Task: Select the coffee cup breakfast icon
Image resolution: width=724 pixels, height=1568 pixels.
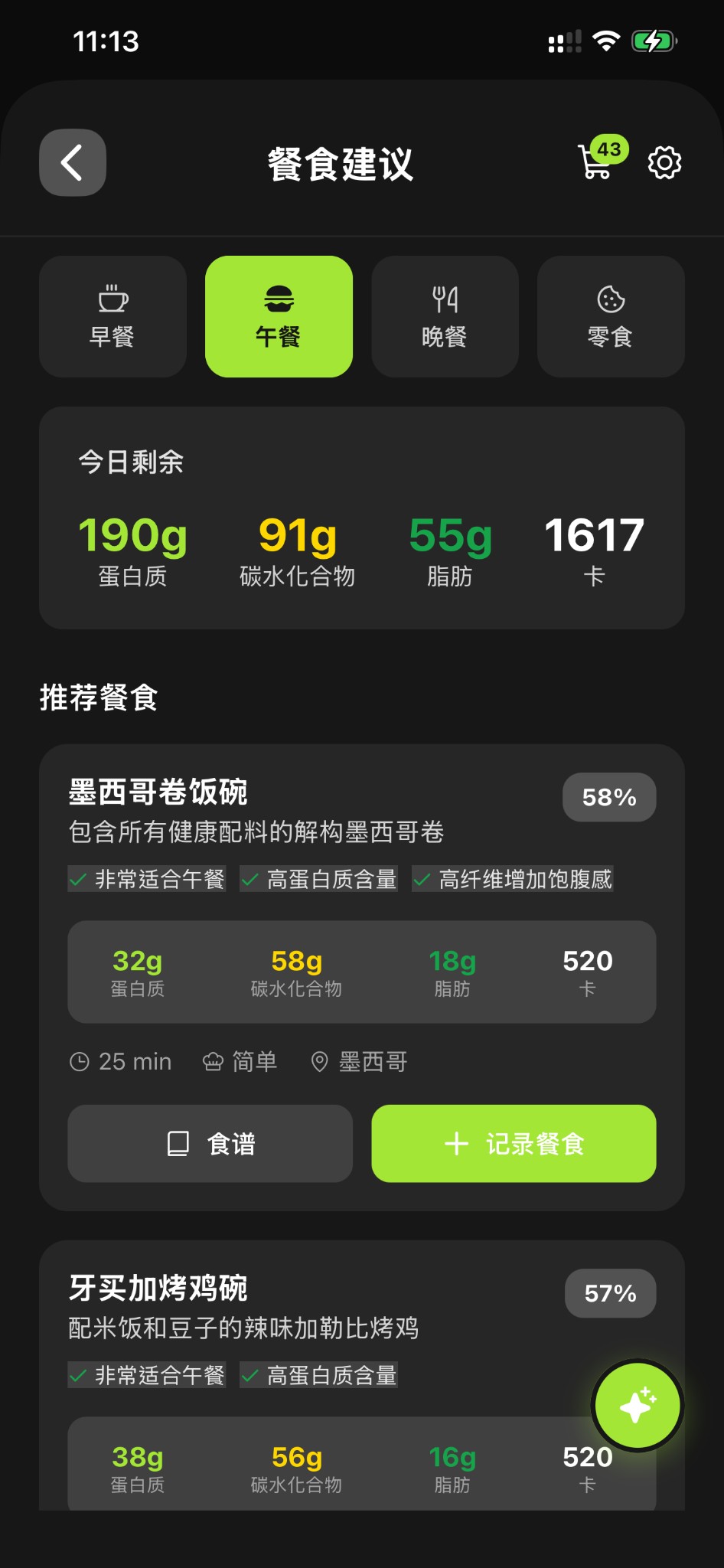Action: point(112,297)
